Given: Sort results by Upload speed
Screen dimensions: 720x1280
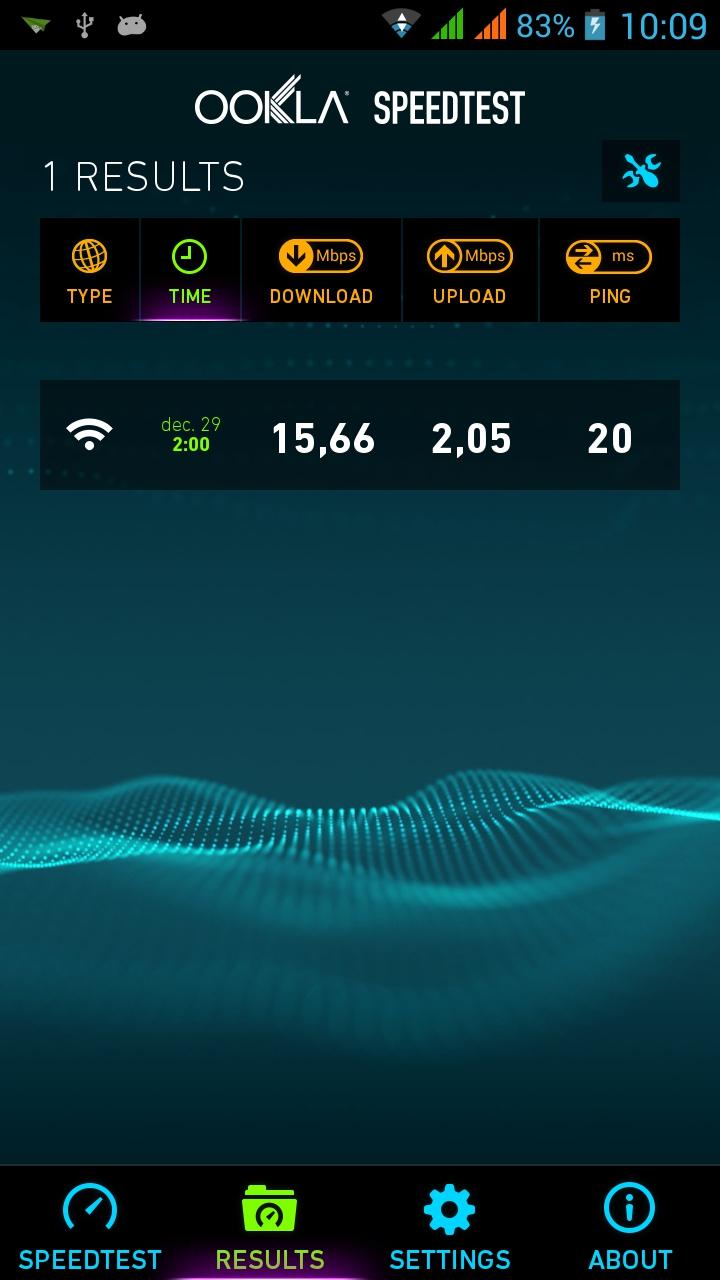Looking at the screenshot, I should tap(469, 271).
